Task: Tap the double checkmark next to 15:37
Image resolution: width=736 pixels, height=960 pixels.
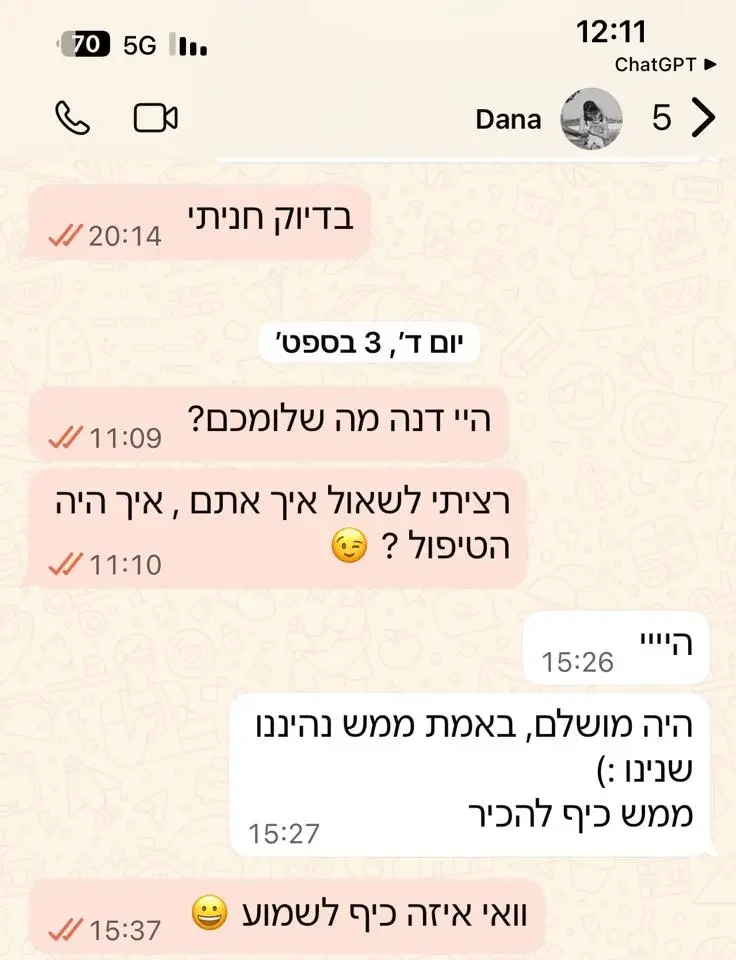Action: (x=68, y=929)
